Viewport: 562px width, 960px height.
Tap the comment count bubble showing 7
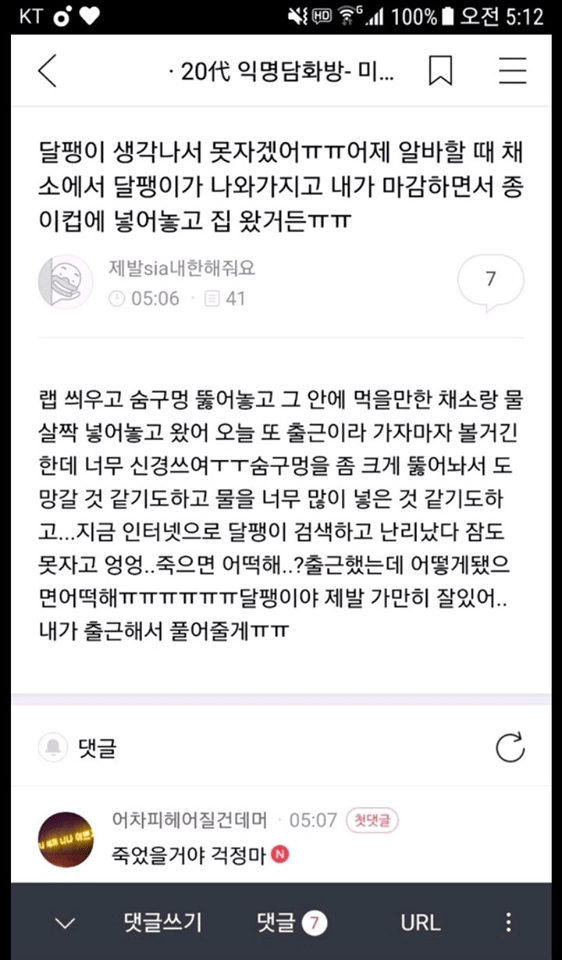pos(490,282)
